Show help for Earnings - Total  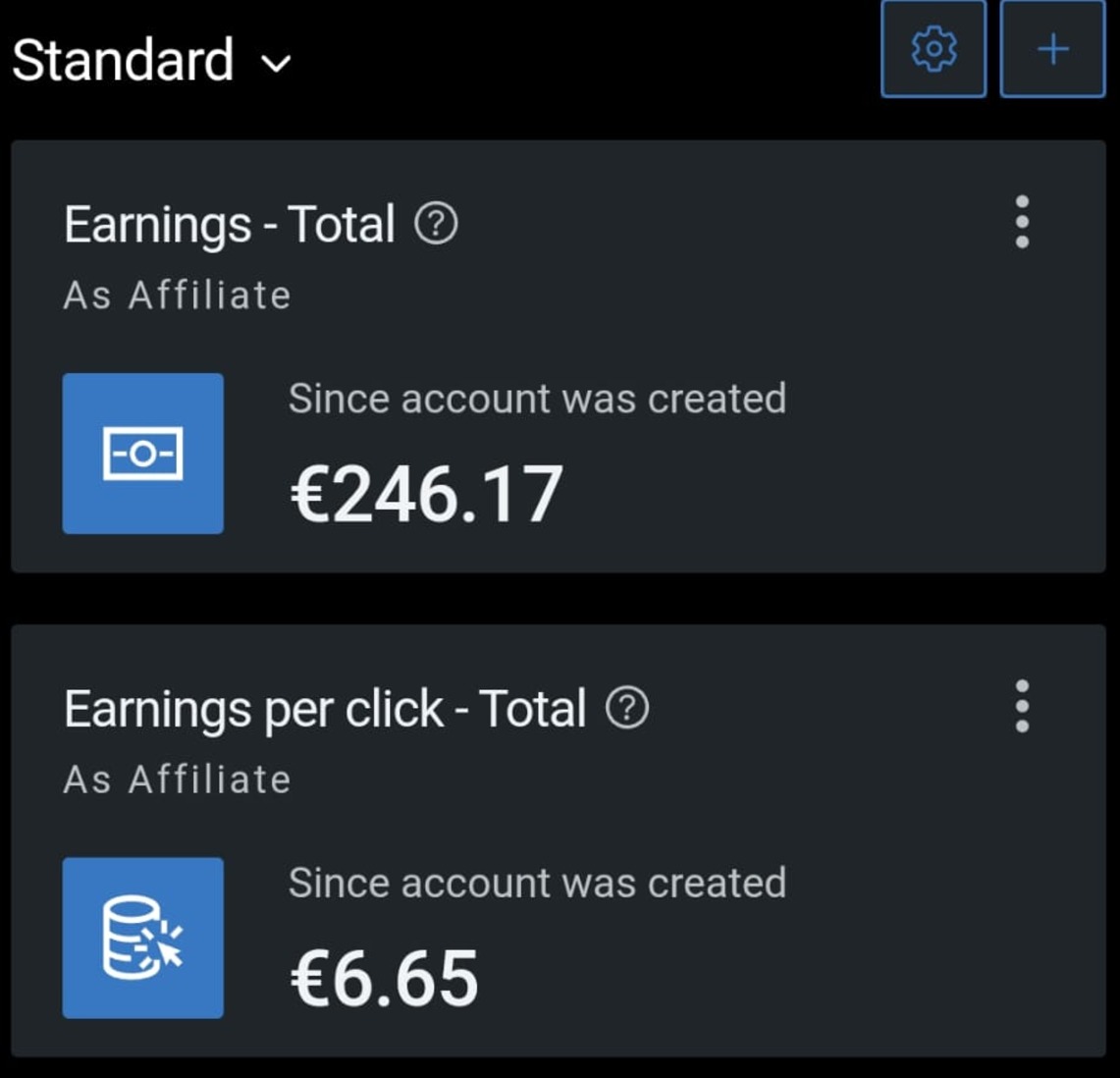click(x=436, y=224)
